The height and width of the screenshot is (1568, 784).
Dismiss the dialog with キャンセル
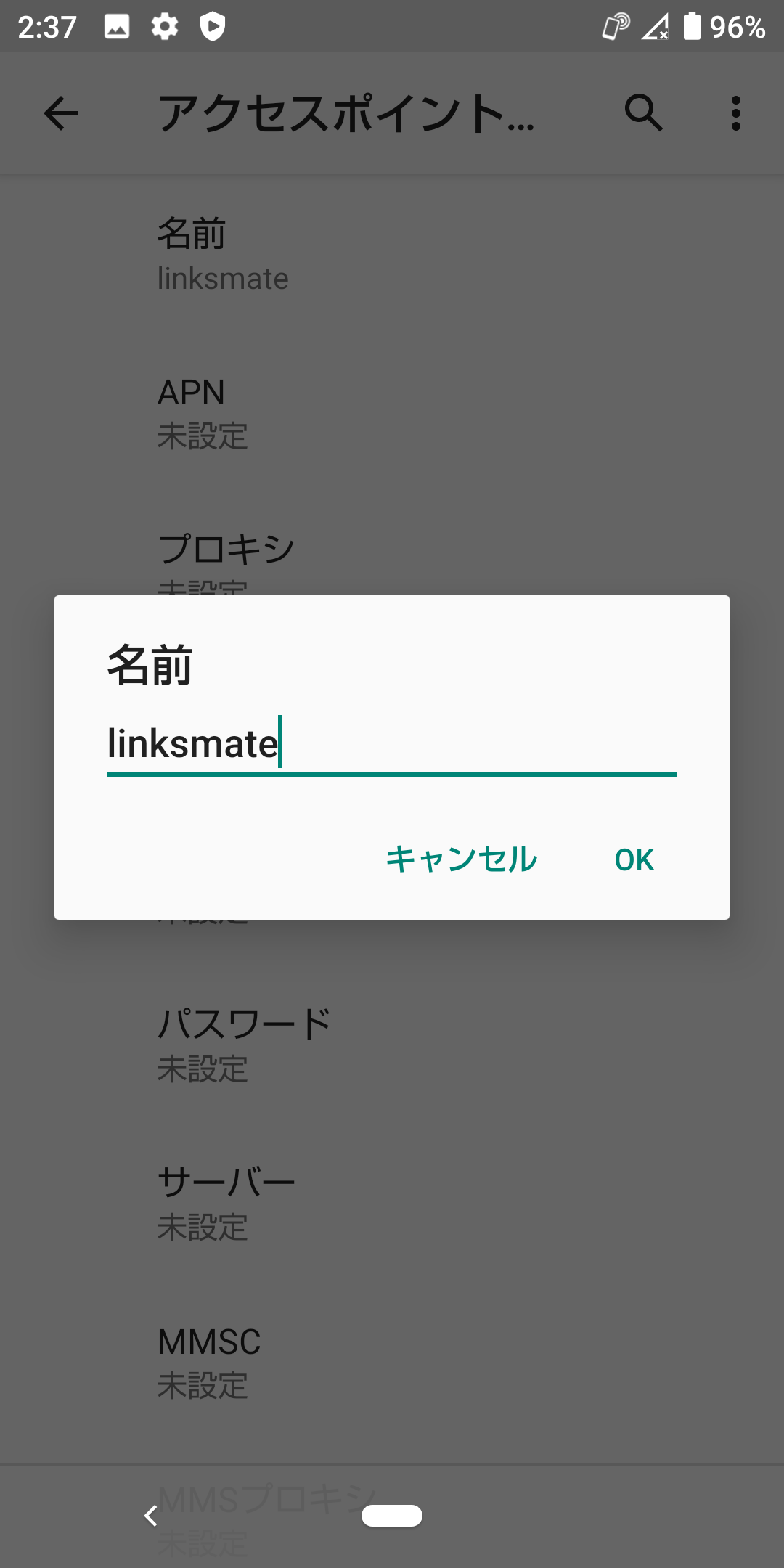pyautogui.click(x=460, y=859)
